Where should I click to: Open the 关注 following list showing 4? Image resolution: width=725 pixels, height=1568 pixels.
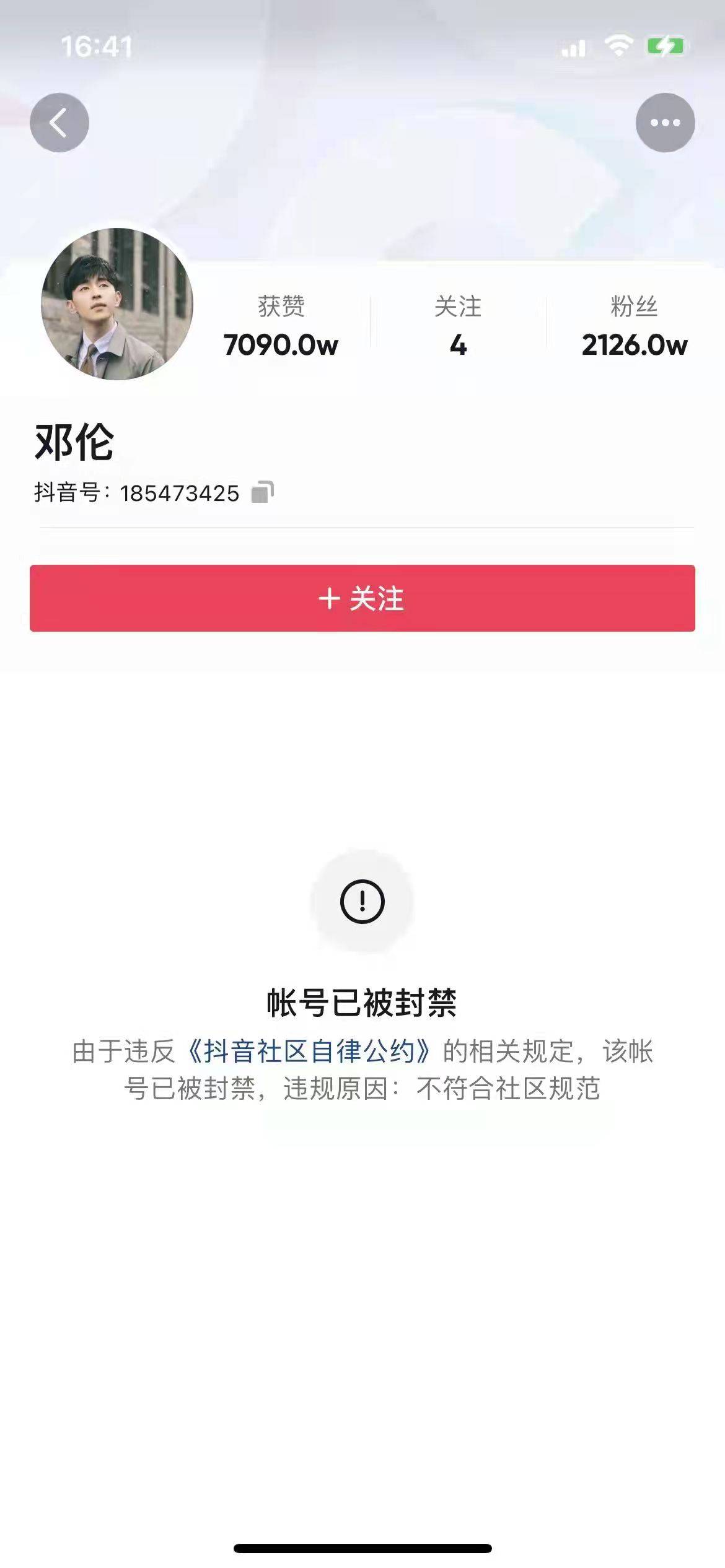tap(458, 326)
